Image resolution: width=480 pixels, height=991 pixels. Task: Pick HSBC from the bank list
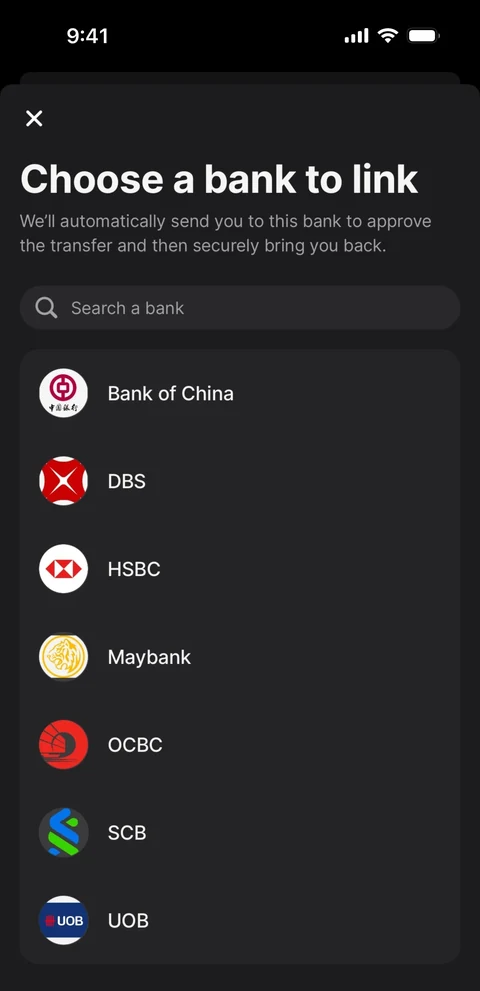pyautogui.click(x=240, y=569)
